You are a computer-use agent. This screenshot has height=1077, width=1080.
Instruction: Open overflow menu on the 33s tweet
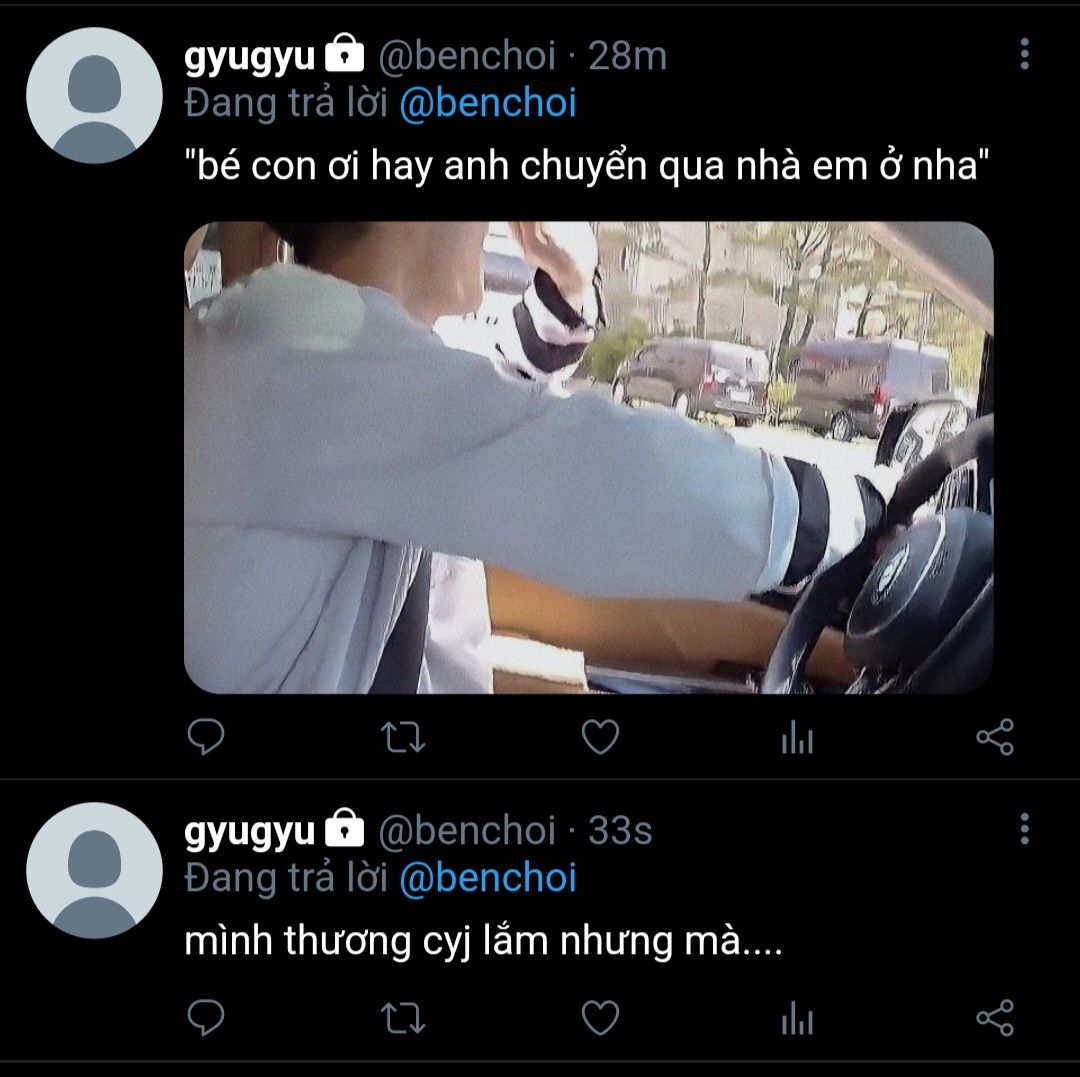click(x=1024, y=828)
